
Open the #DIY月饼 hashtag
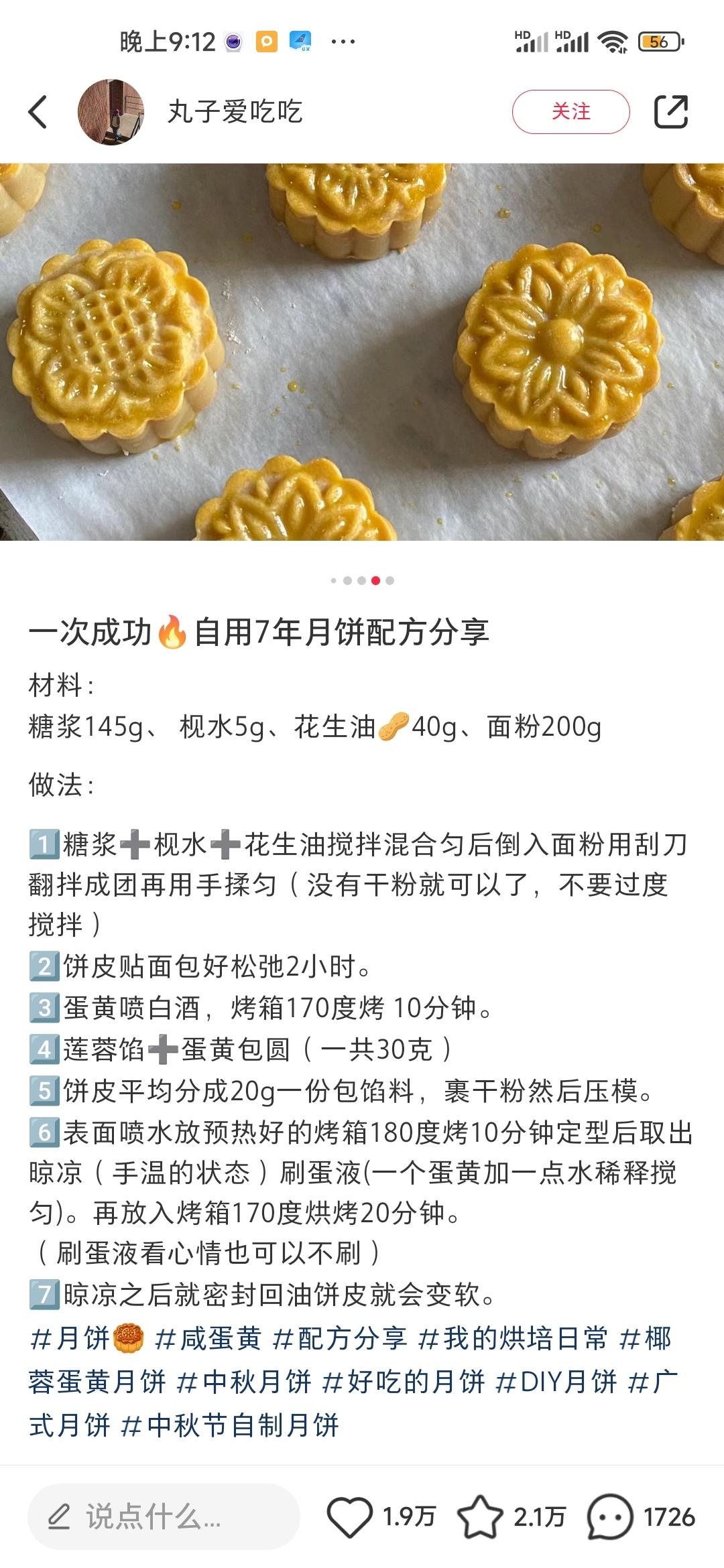pyautogui.click(x=556, y=1382)
